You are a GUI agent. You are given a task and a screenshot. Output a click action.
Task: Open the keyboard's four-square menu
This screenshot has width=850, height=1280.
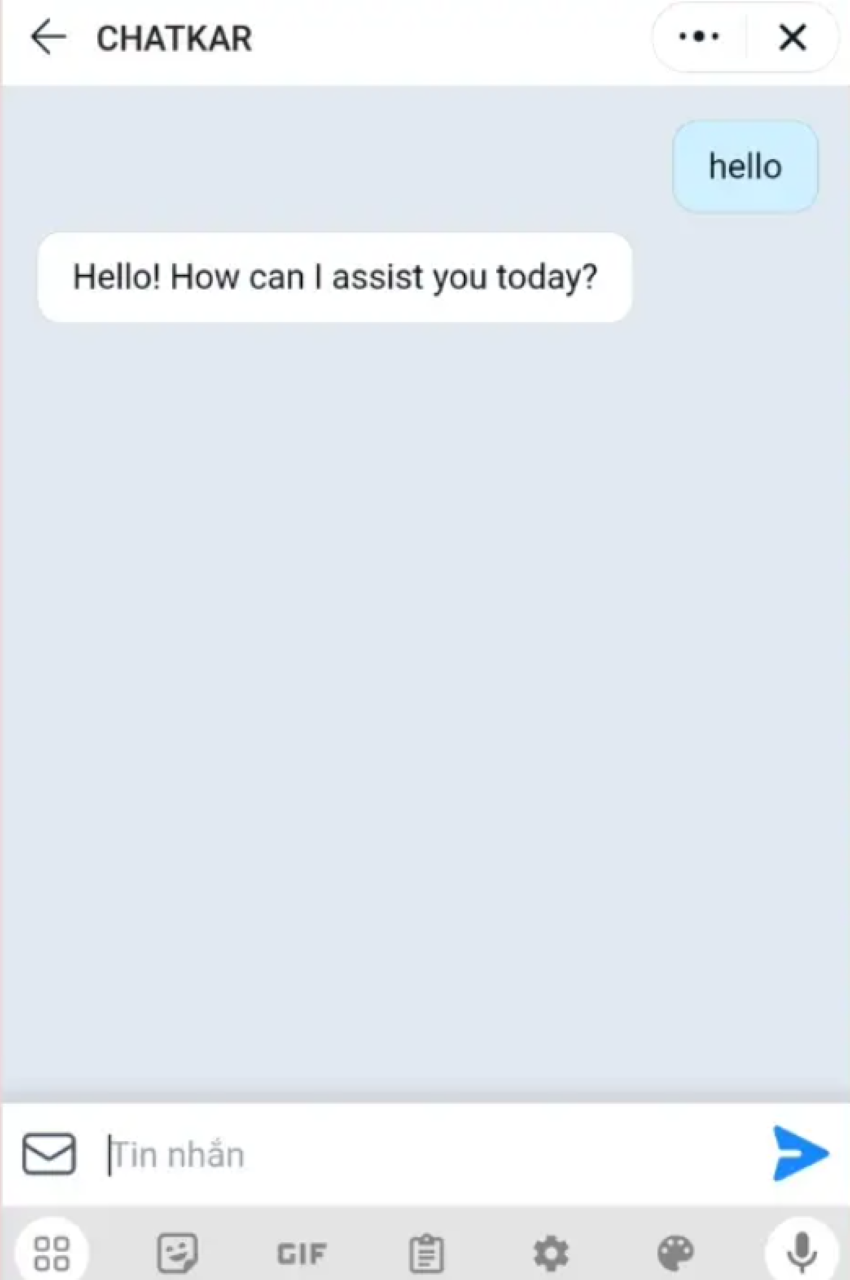[x=52, y=1251]
